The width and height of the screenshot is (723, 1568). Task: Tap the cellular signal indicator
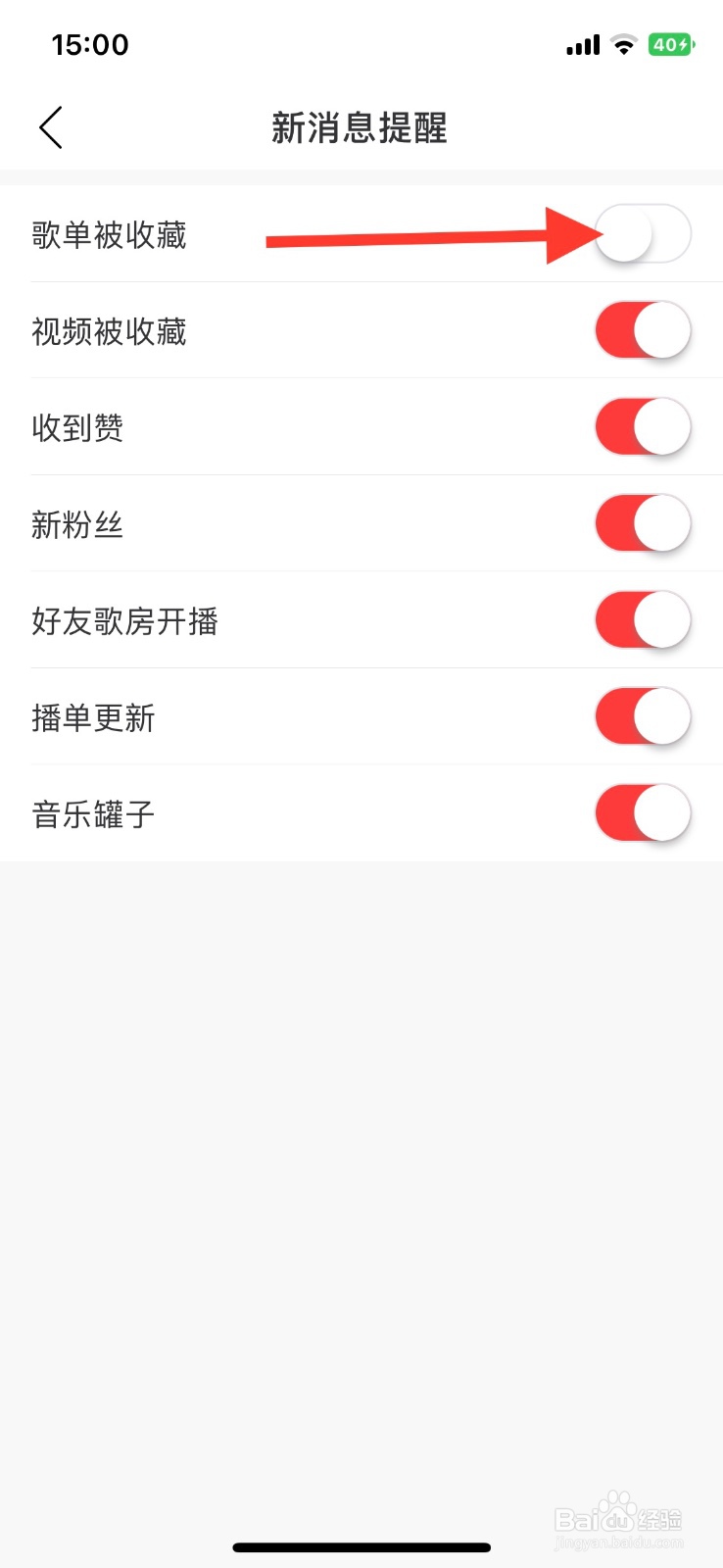[582, 44]
